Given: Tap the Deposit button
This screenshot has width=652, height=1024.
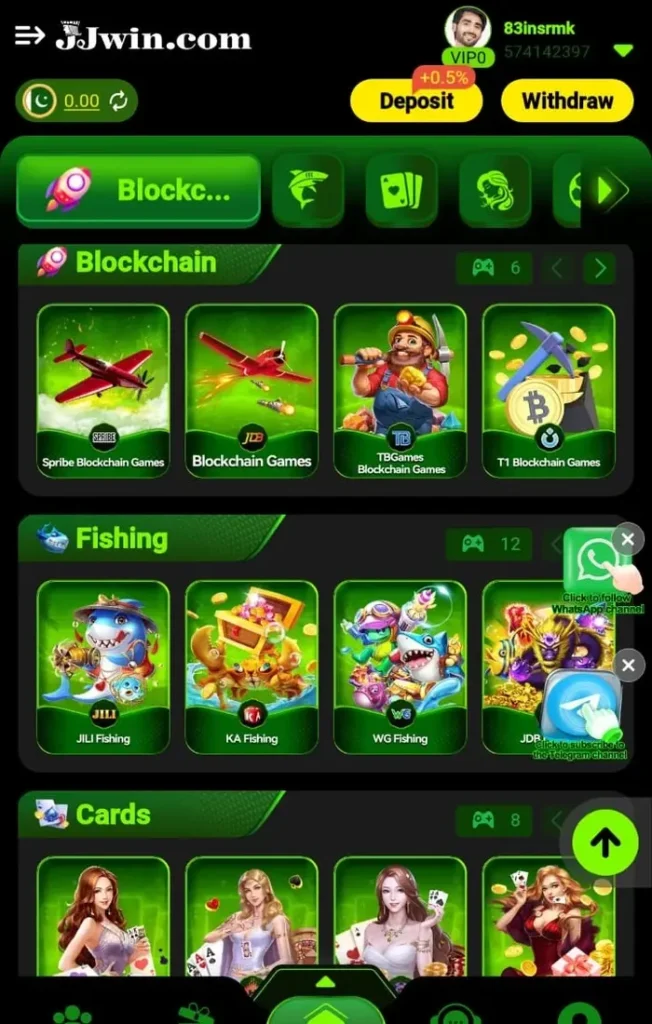Looking at the screenshot, I should [416, 101].
